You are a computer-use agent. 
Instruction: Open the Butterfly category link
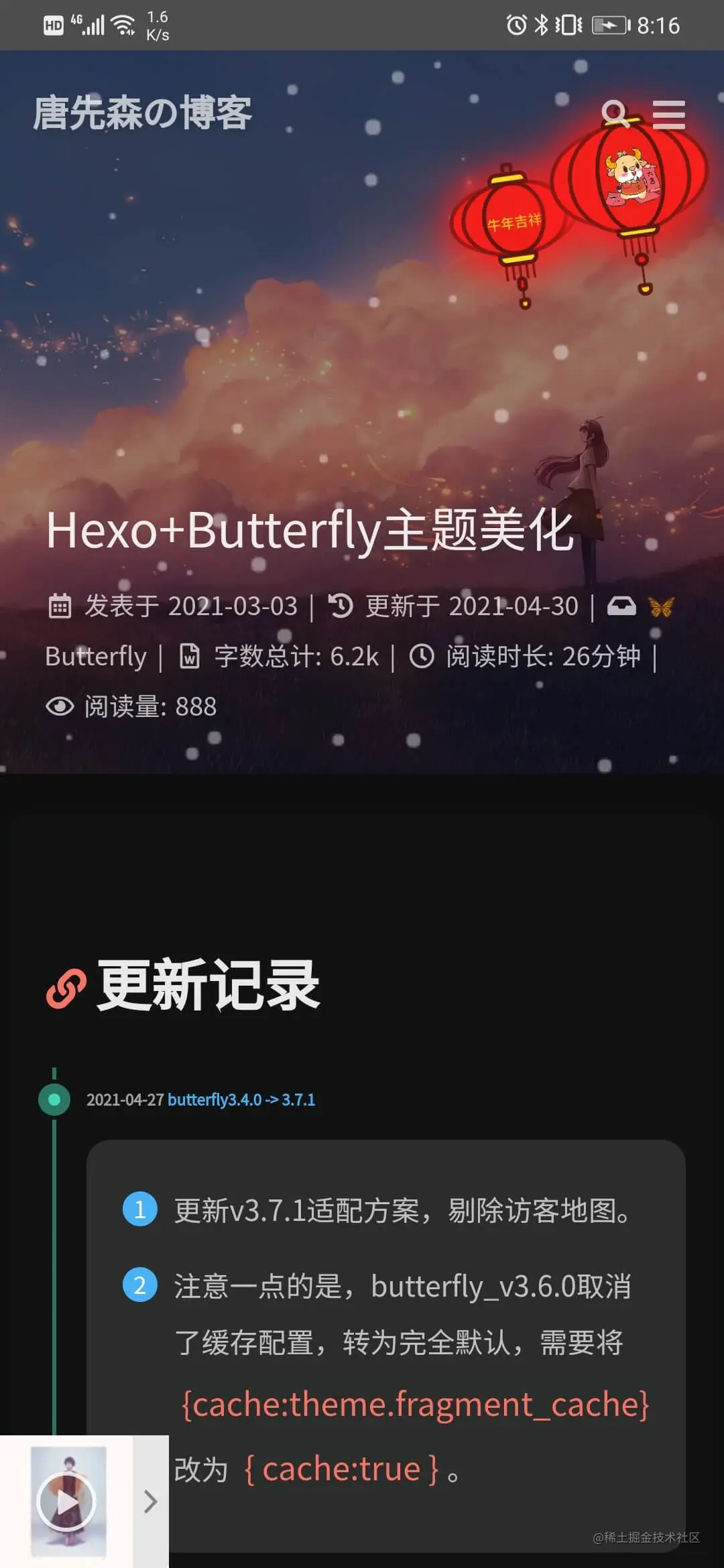click(96, 657)
